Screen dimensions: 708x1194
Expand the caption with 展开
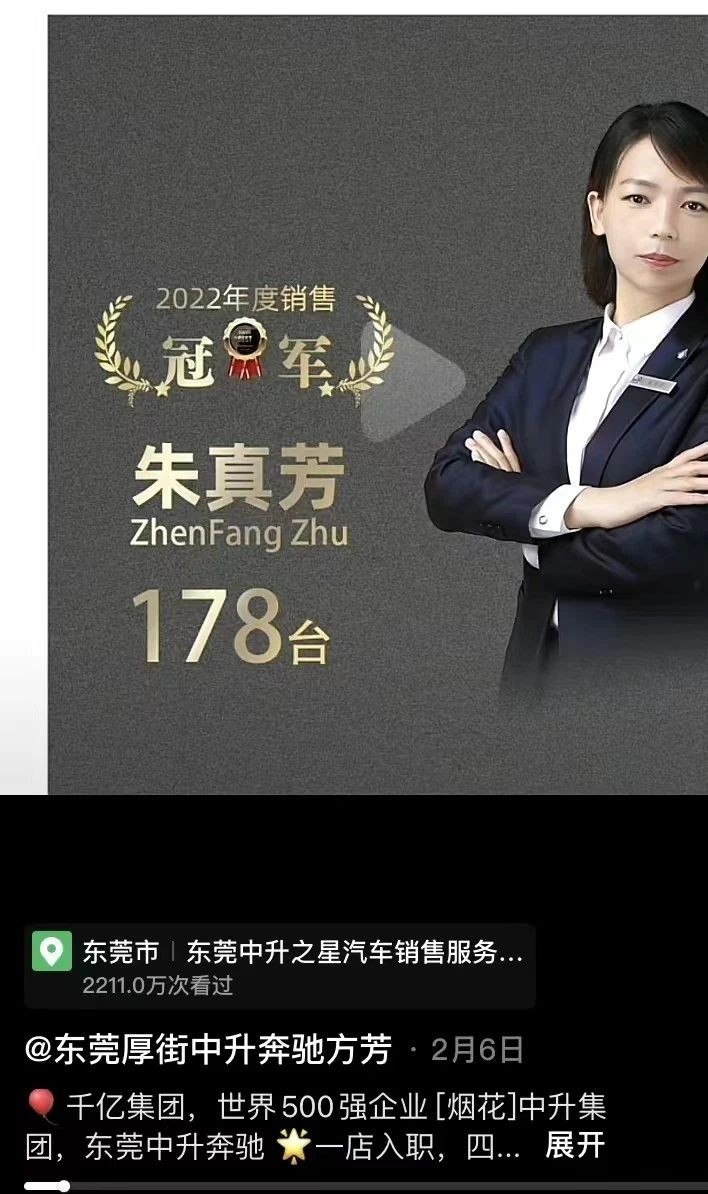575,1145
